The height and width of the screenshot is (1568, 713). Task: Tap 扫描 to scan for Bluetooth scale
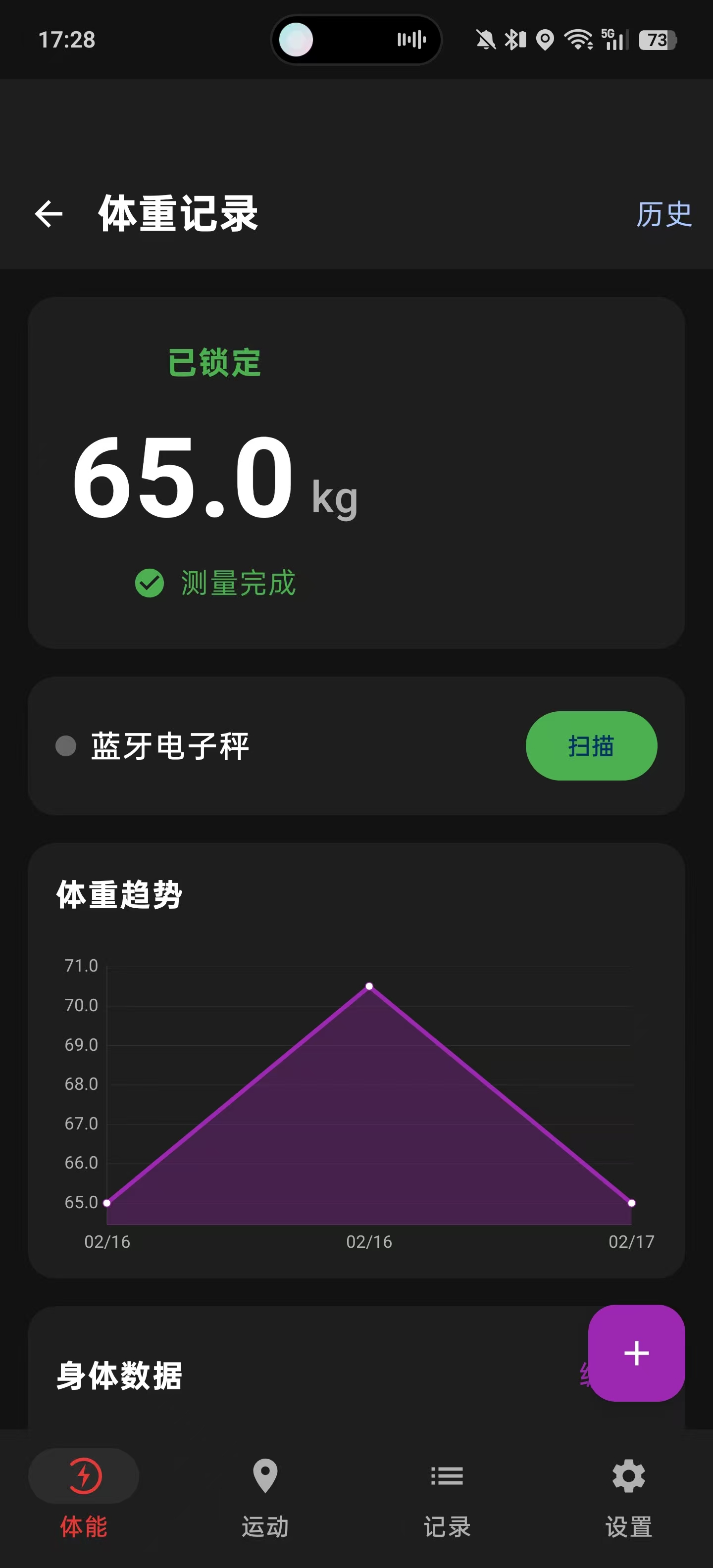point(591,746)
